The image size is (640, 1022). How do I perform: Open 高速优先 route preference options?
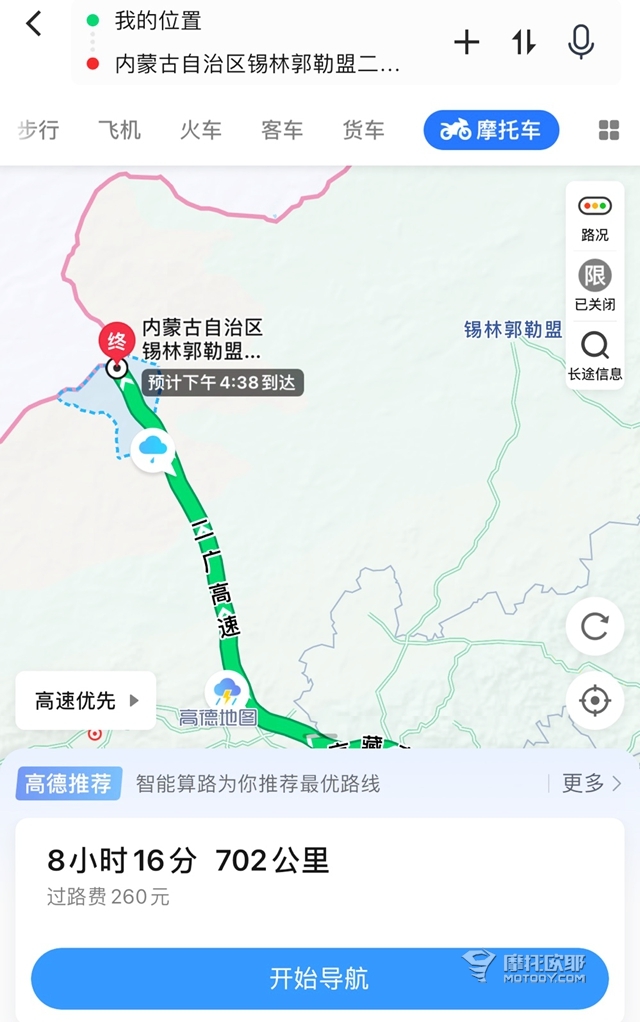click(x=87, y=701)
